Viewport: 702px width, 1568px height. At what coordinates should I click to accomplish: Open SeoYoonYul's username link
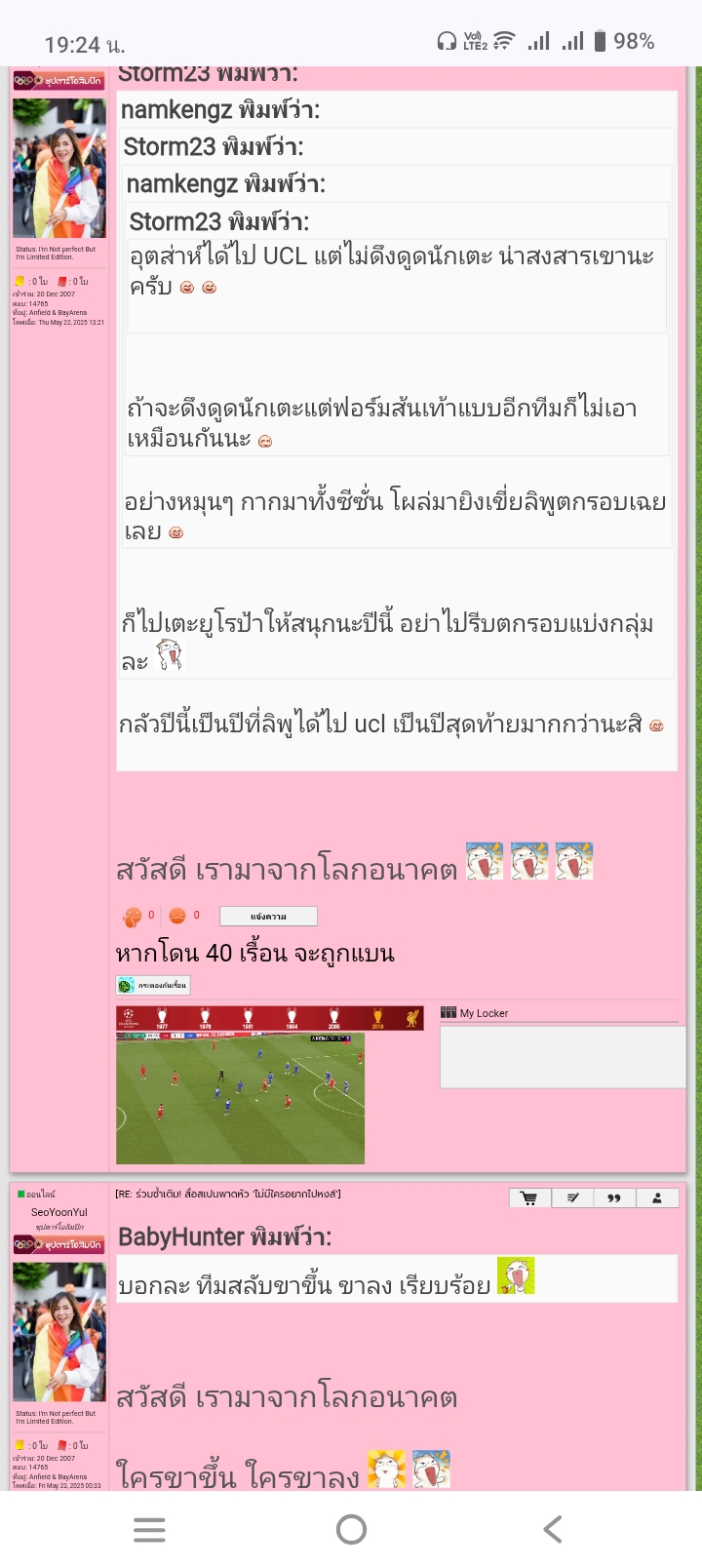tap(59, 1212)
